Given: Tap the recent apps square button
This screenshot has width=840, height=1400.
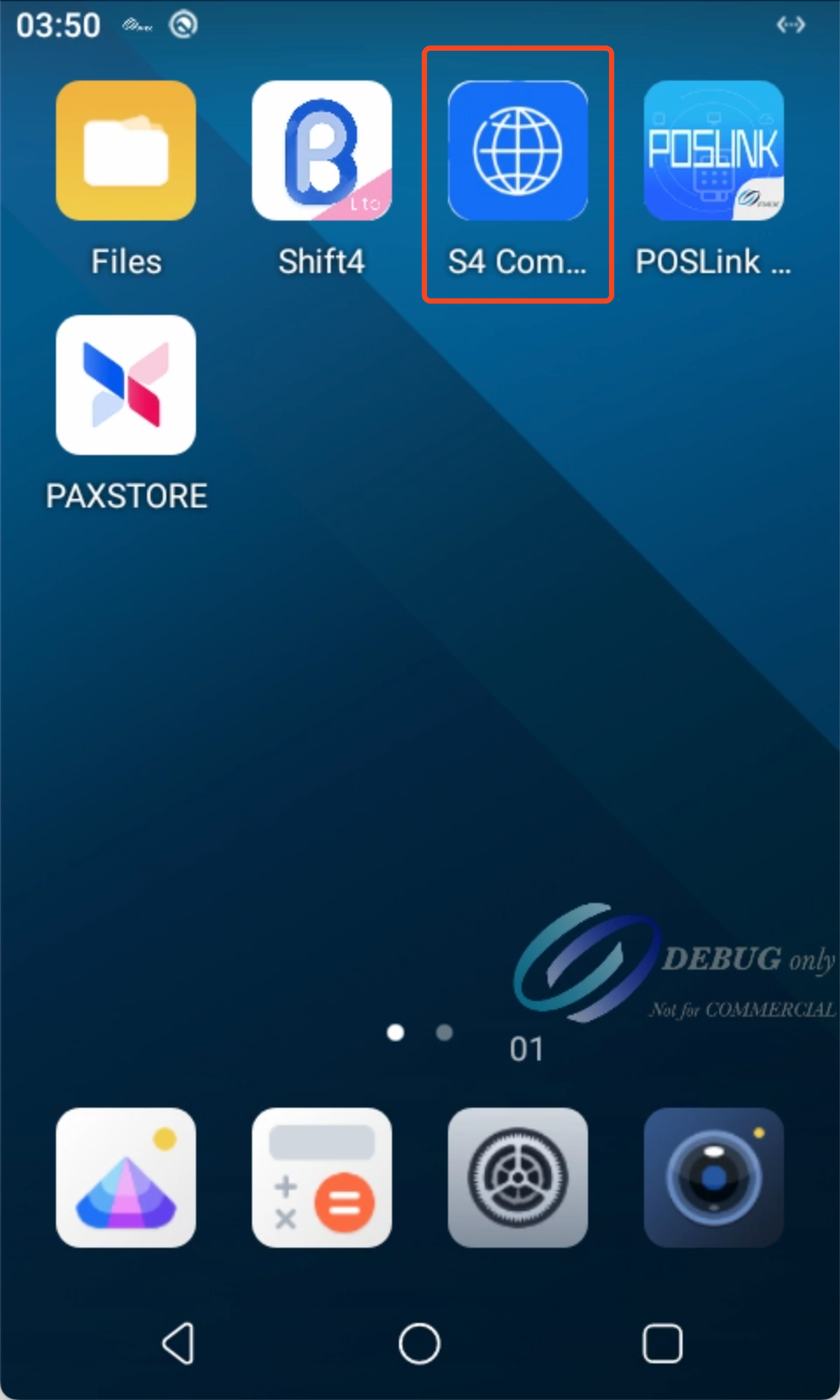Looking at the screenshot, I should pyautogui.click(x=662, y=1343).
